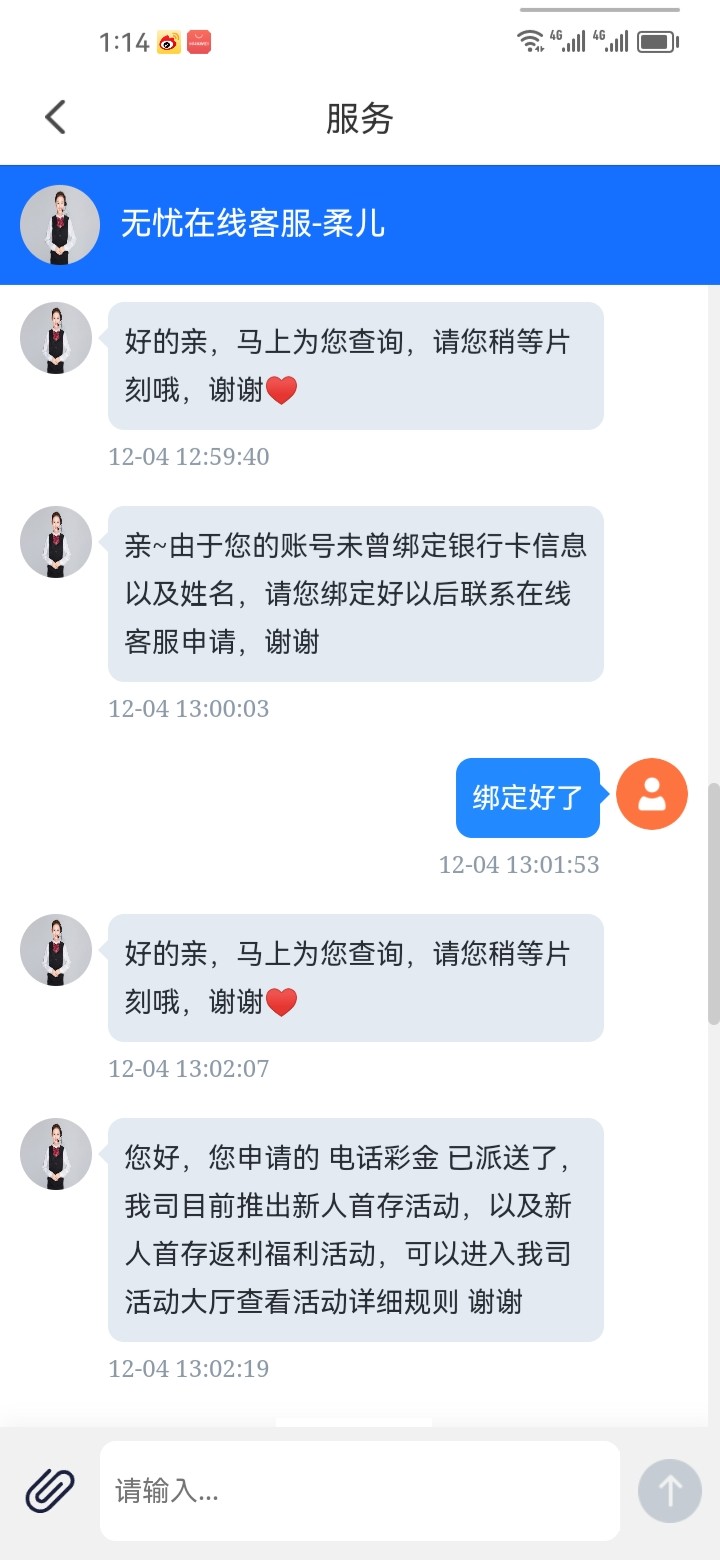Go back from the 服务 screen
Screen dimensions: 720x1560
(x=55, y=117)
